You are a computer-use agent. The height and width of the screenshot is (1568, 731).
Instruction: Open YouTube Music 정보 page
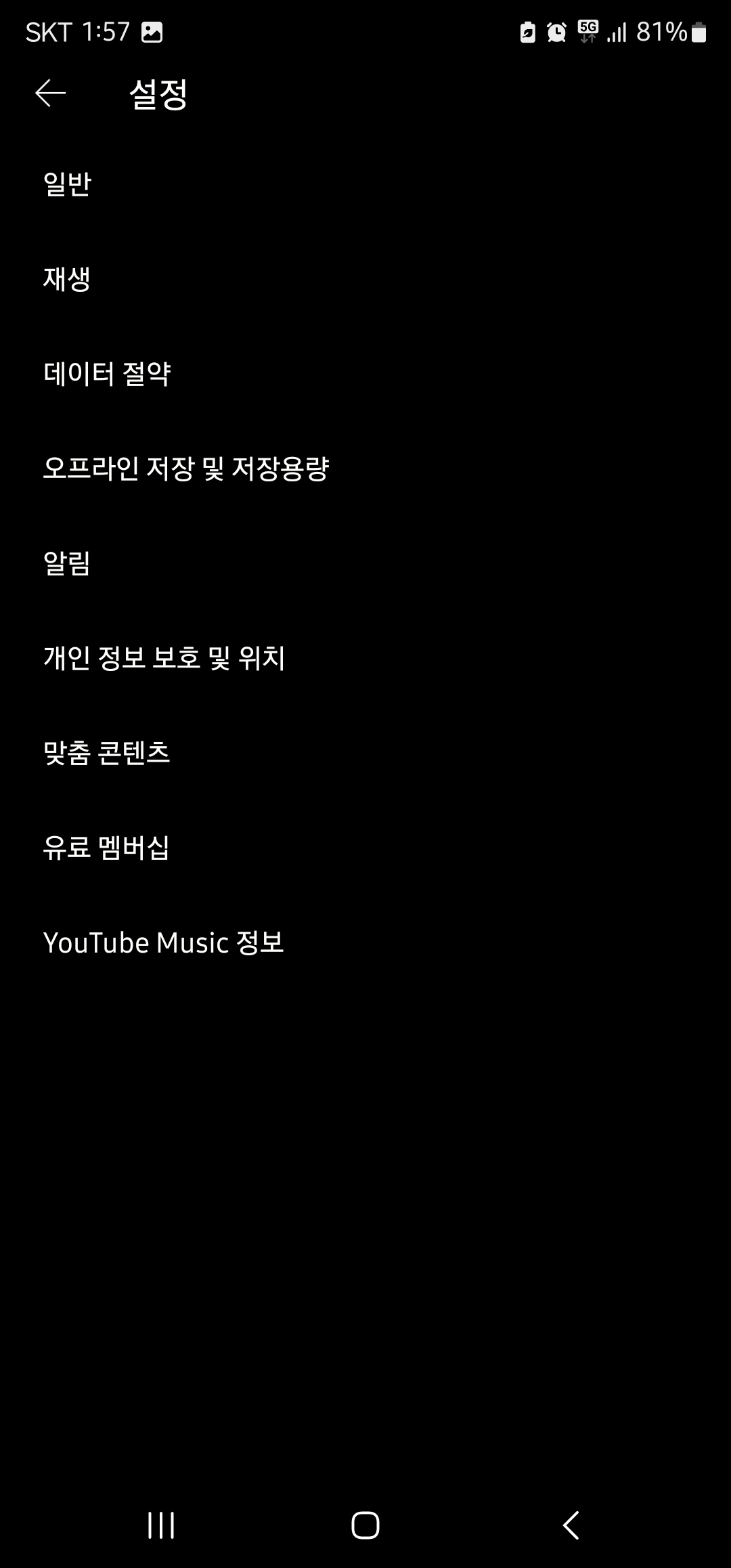click(x=164, y=942)
